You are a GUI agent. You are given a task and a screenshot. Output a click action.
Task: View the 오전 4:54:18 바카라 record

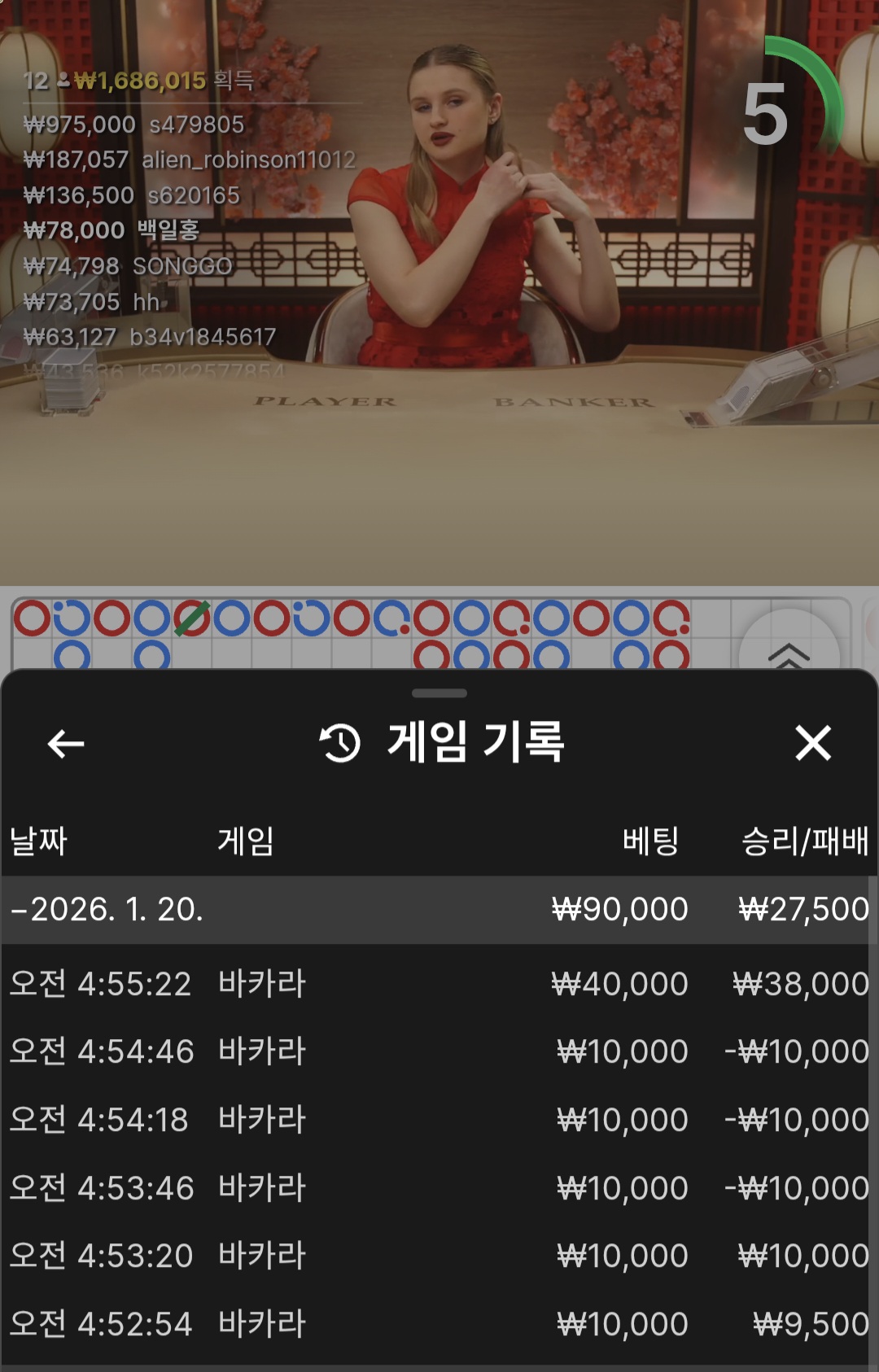pos(438,1120)
